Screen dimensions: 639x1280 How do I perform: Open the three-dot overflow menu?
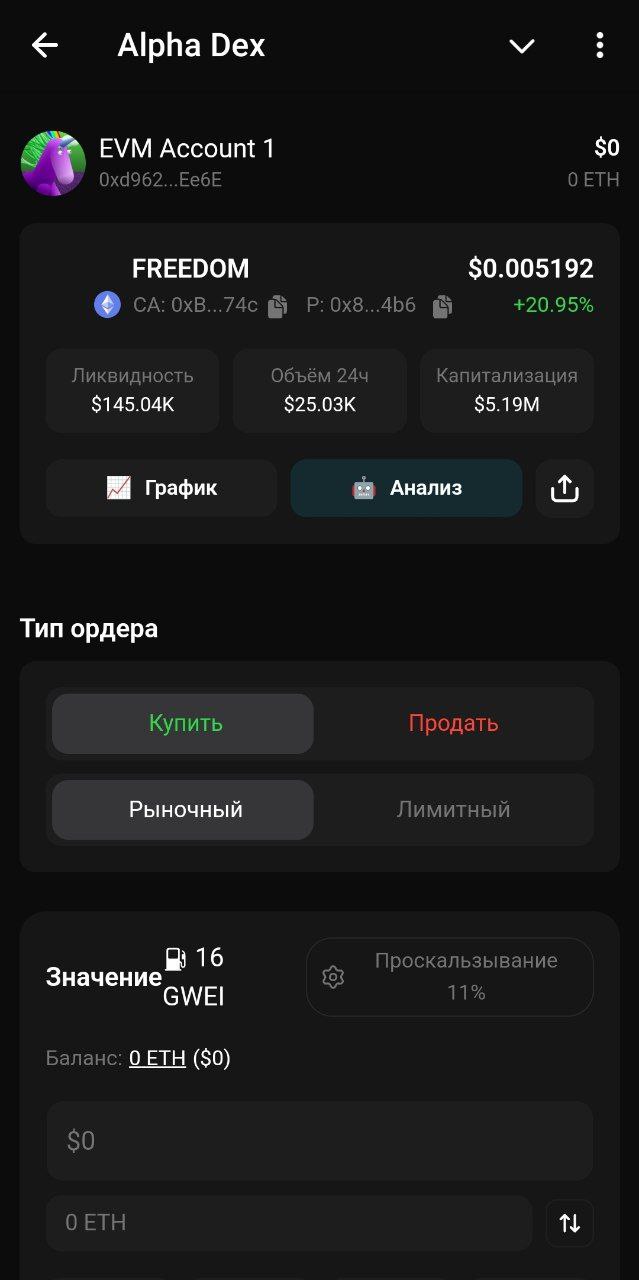[599, 45]
